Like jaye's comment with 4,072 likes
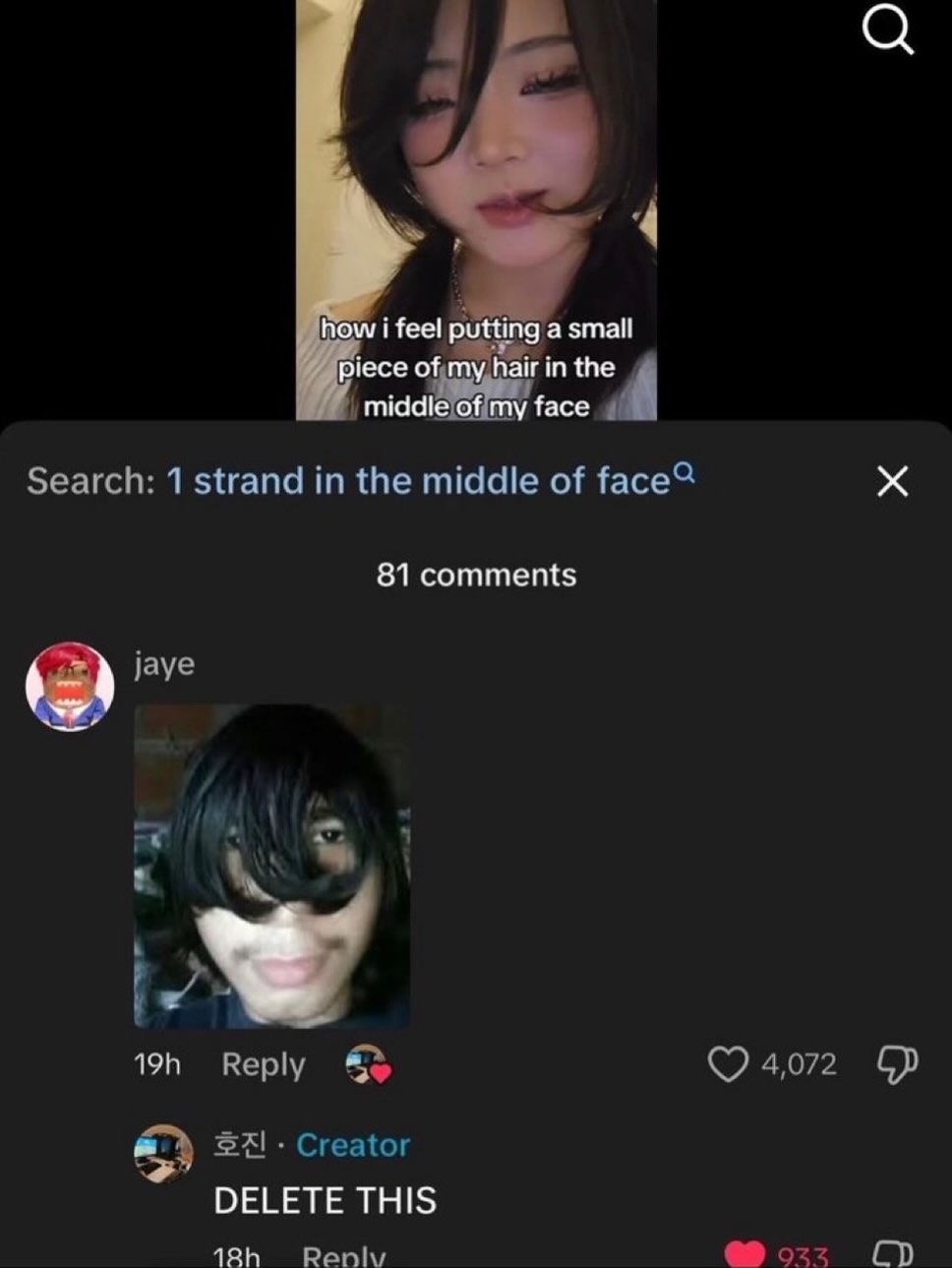952x1268 pixels. click(728, 1064)
